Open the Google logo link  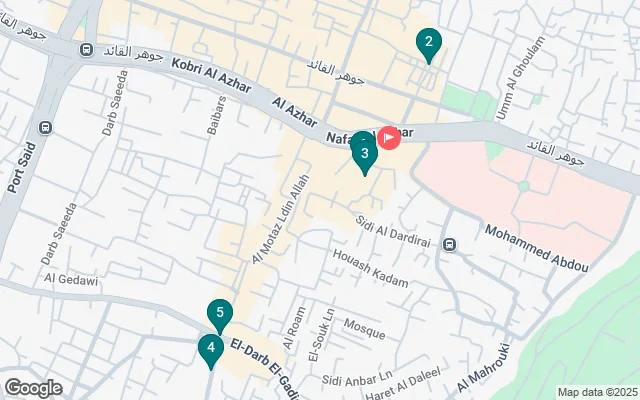click(x=32, y=388)
